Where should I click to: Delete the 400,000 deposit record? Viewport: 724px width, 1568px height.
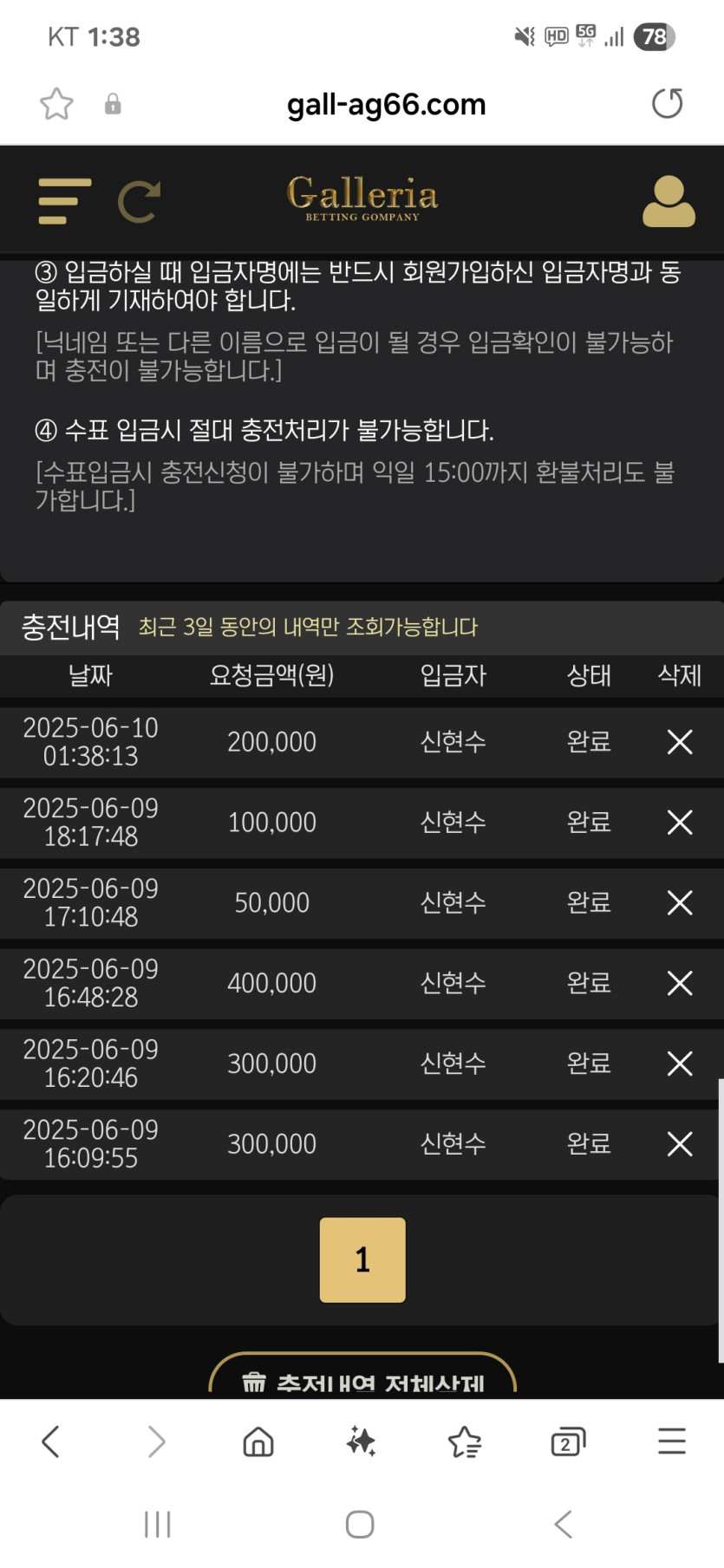coord(680,983)
